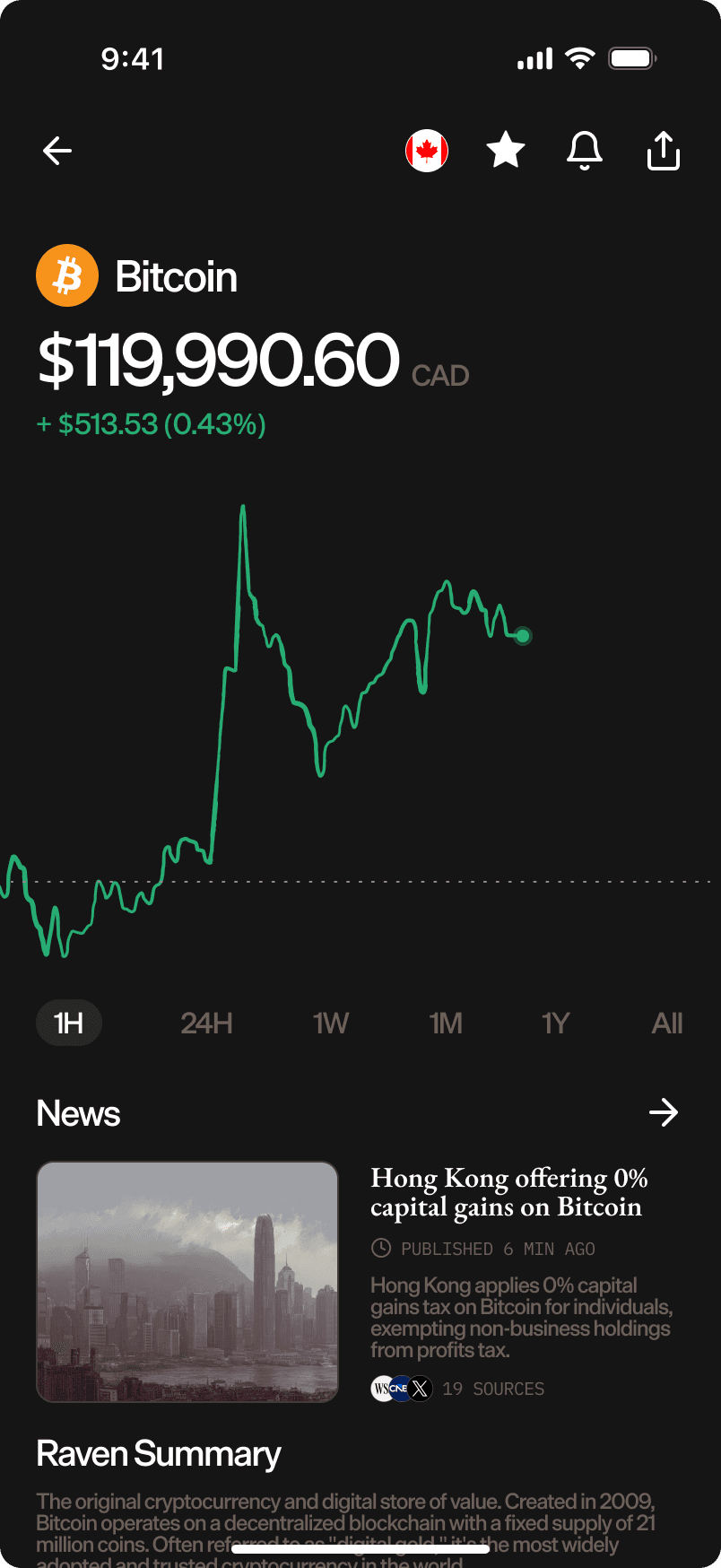The height and width of the screenshot is (1568, 721).
Task: View the 1Y chart range
Action: tap(556, 1023)
